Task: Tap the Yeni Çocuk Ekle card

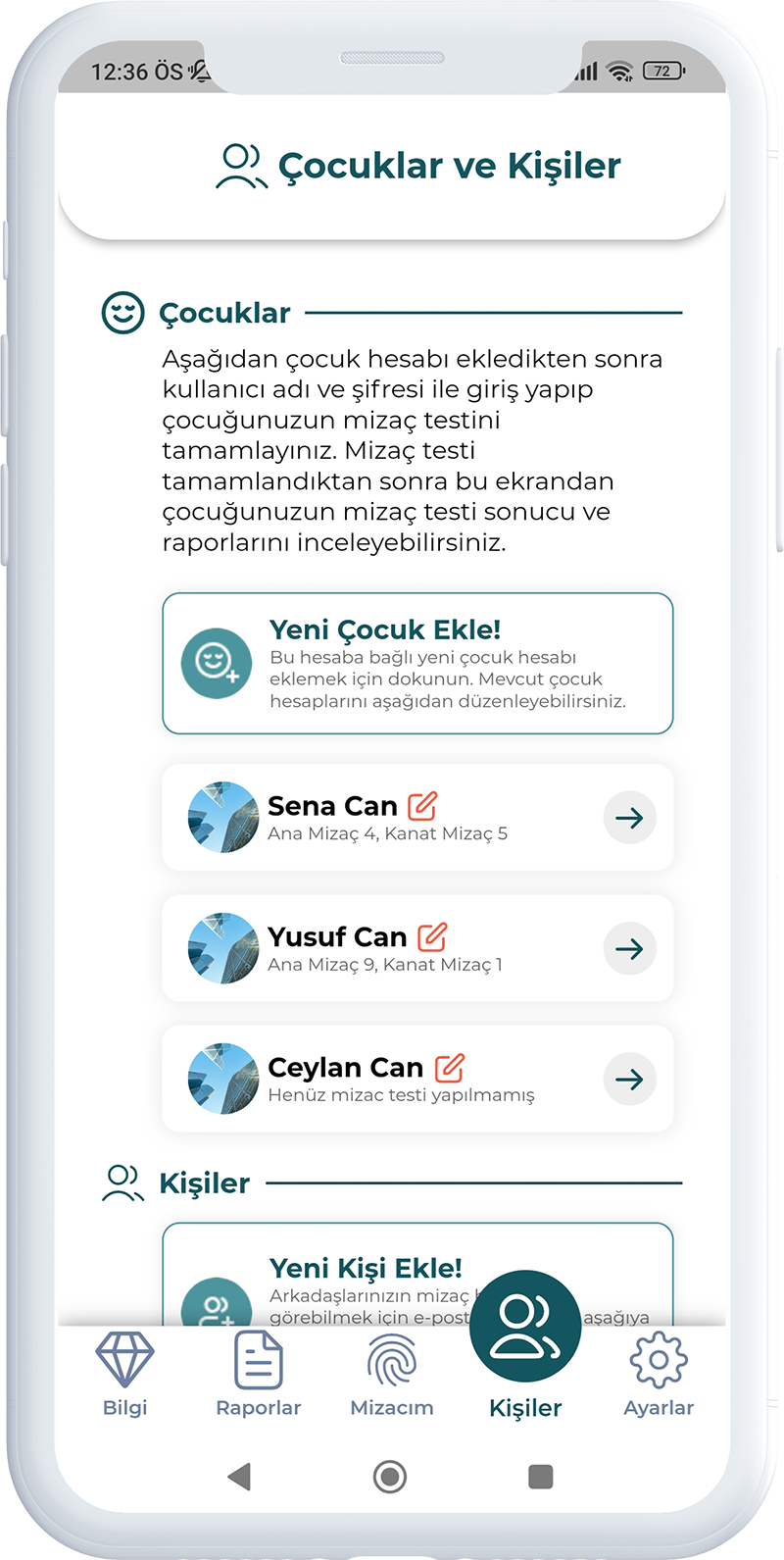Action: coord(417,663)
